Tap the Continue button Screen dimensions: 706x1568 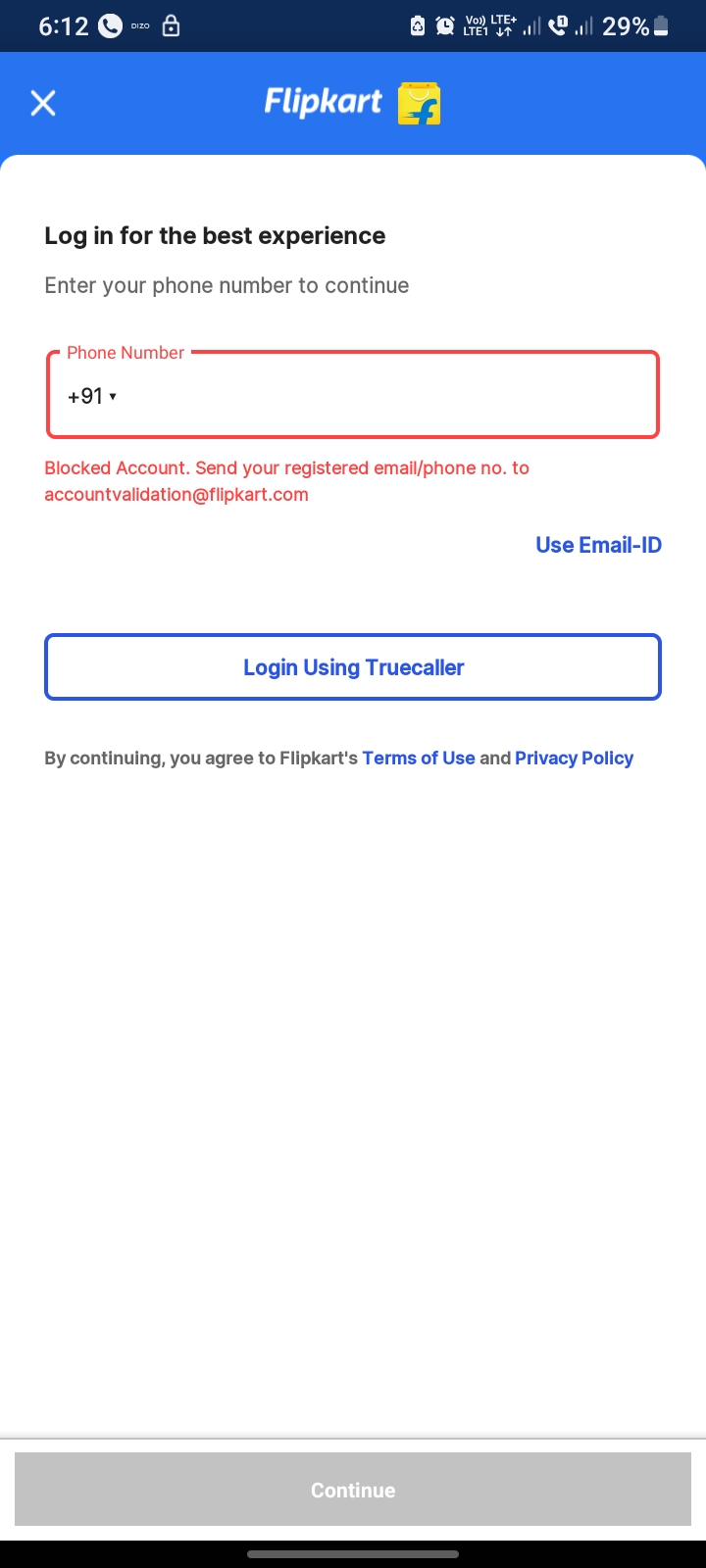click(353, 1490)
